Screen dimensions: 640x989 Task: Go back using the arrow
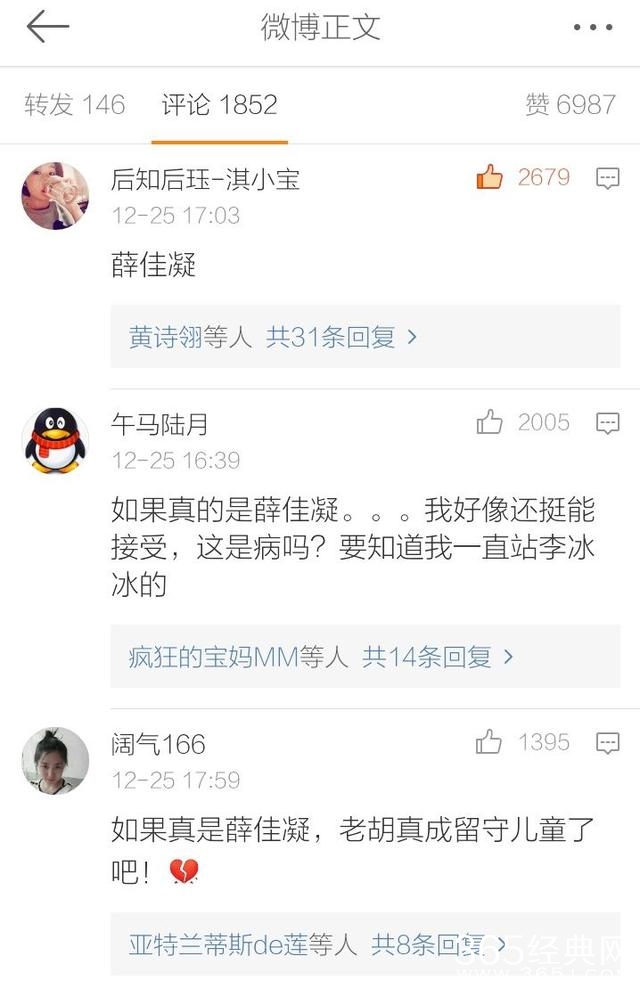click(x=47, y=27)
